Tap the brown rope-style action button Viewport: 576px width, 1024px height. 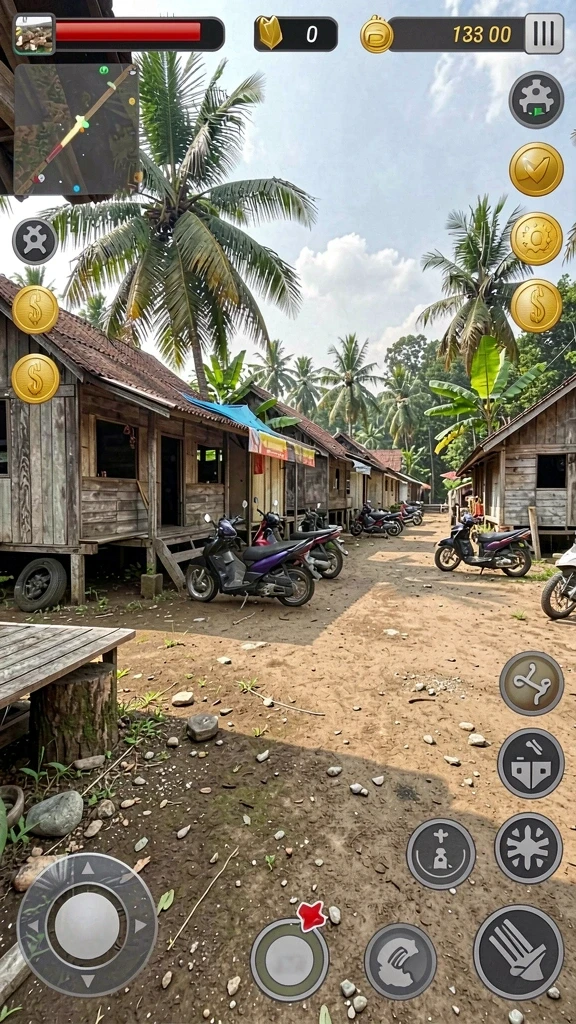(532, 683)
